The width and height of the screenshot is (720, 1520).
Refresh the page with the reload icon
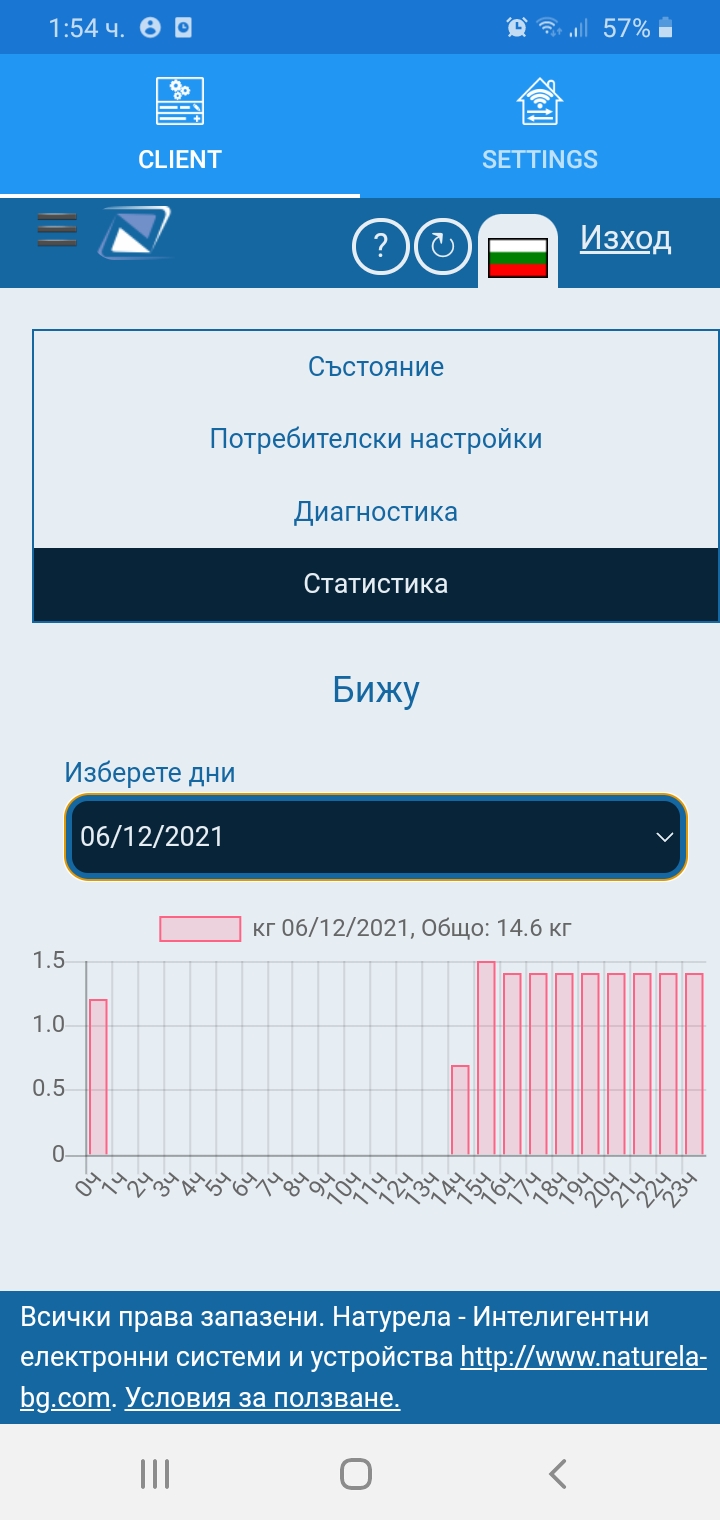pos(442,246)
